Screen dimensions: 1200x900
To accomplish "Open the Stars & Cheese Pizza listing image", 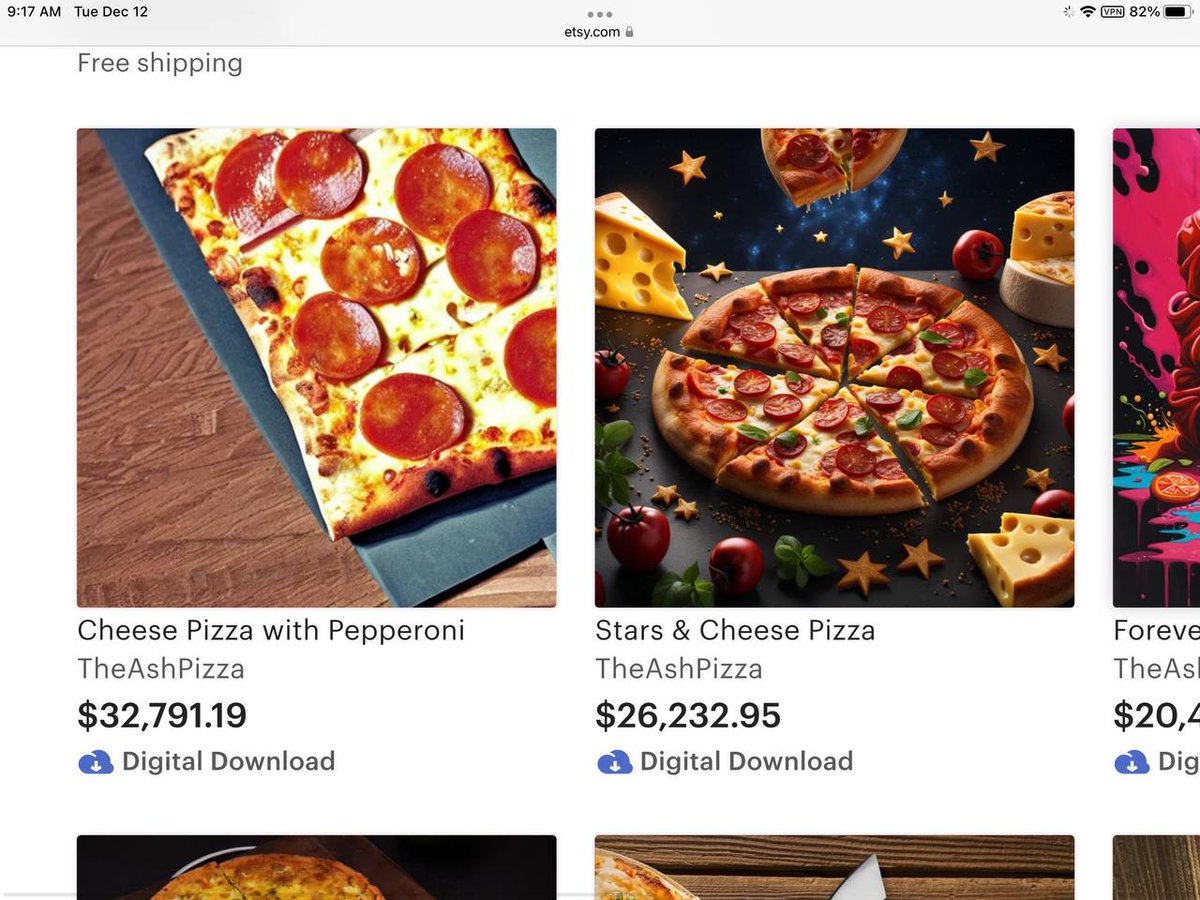I will coord(834,367).
